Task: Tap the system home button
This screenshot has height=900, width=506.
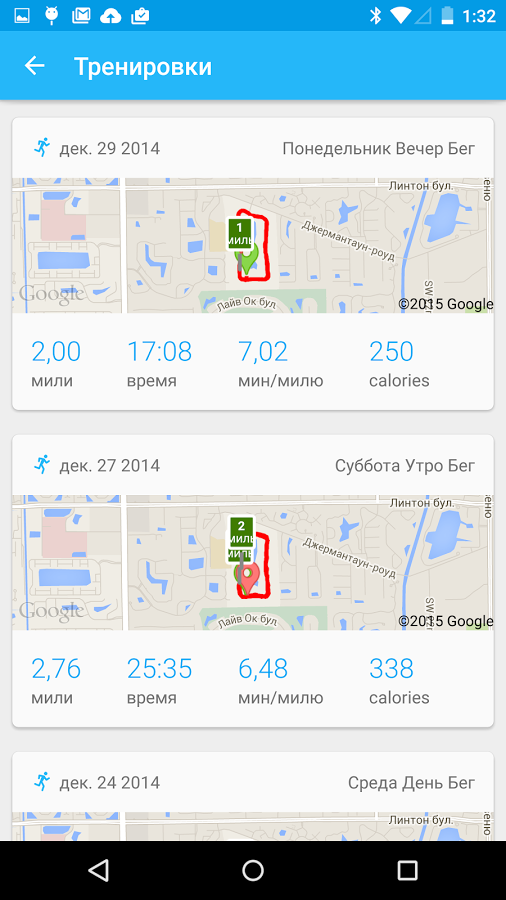Action: point(252,871)
